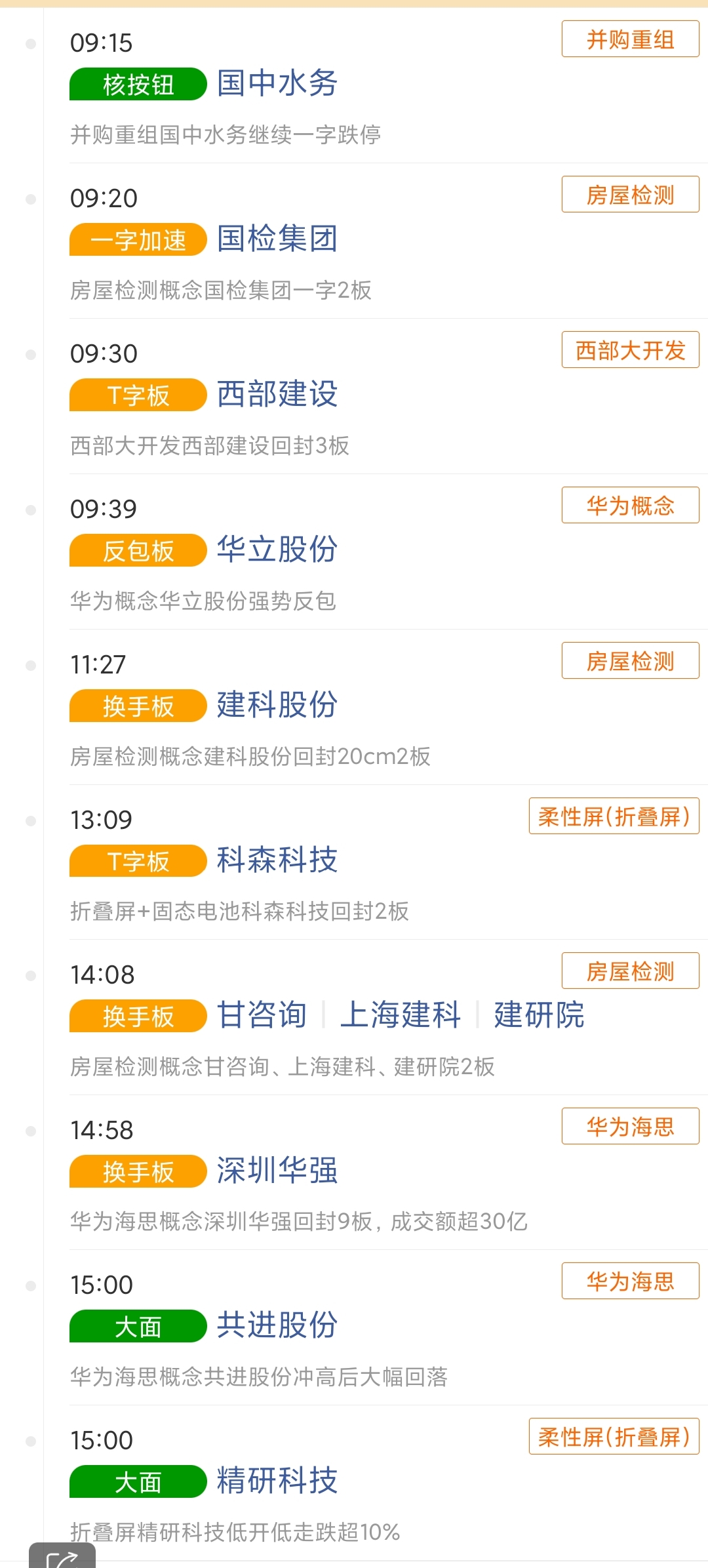Tap the share icon at the bottom left
This screenshot has width=708, height=1568.
tap(62, 1557)
